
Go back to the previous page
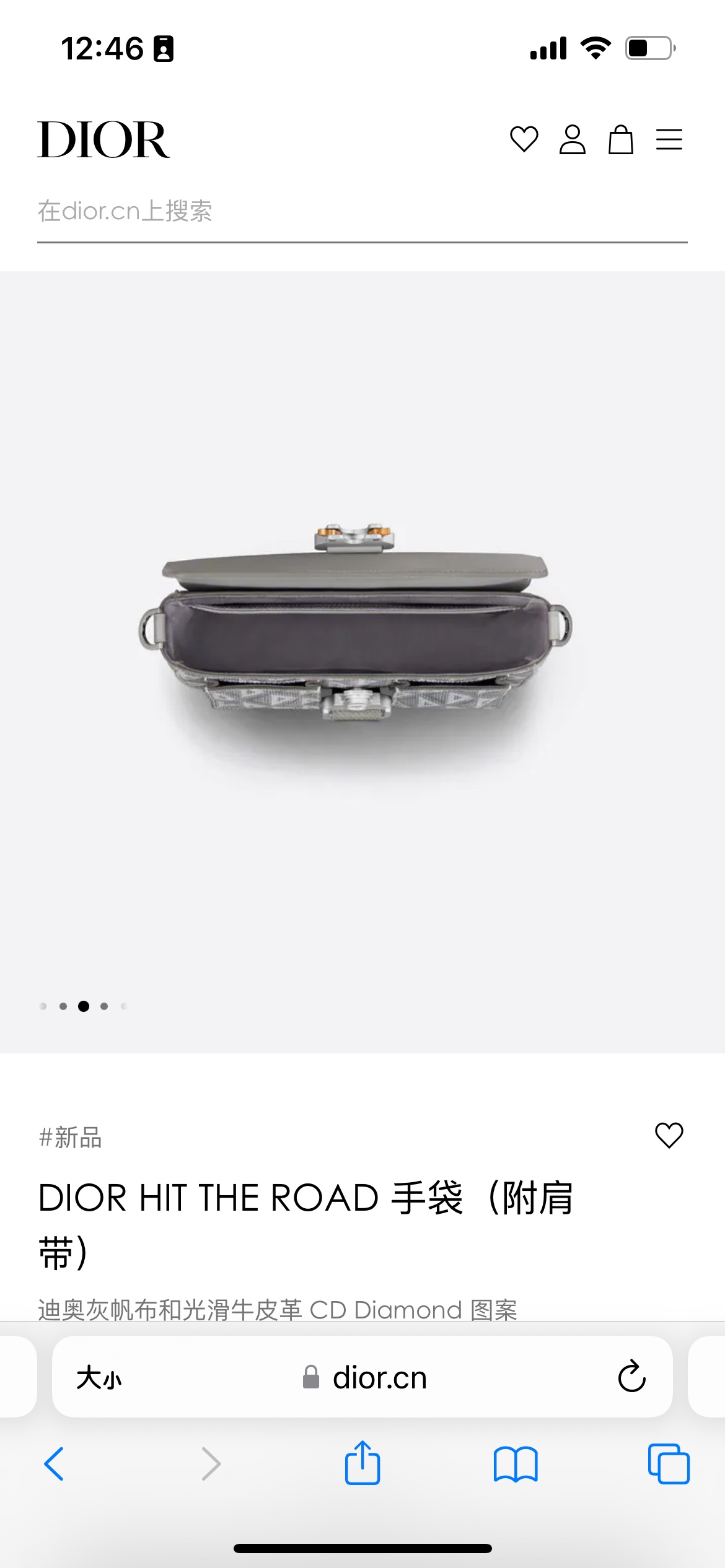pos(55,1464)
